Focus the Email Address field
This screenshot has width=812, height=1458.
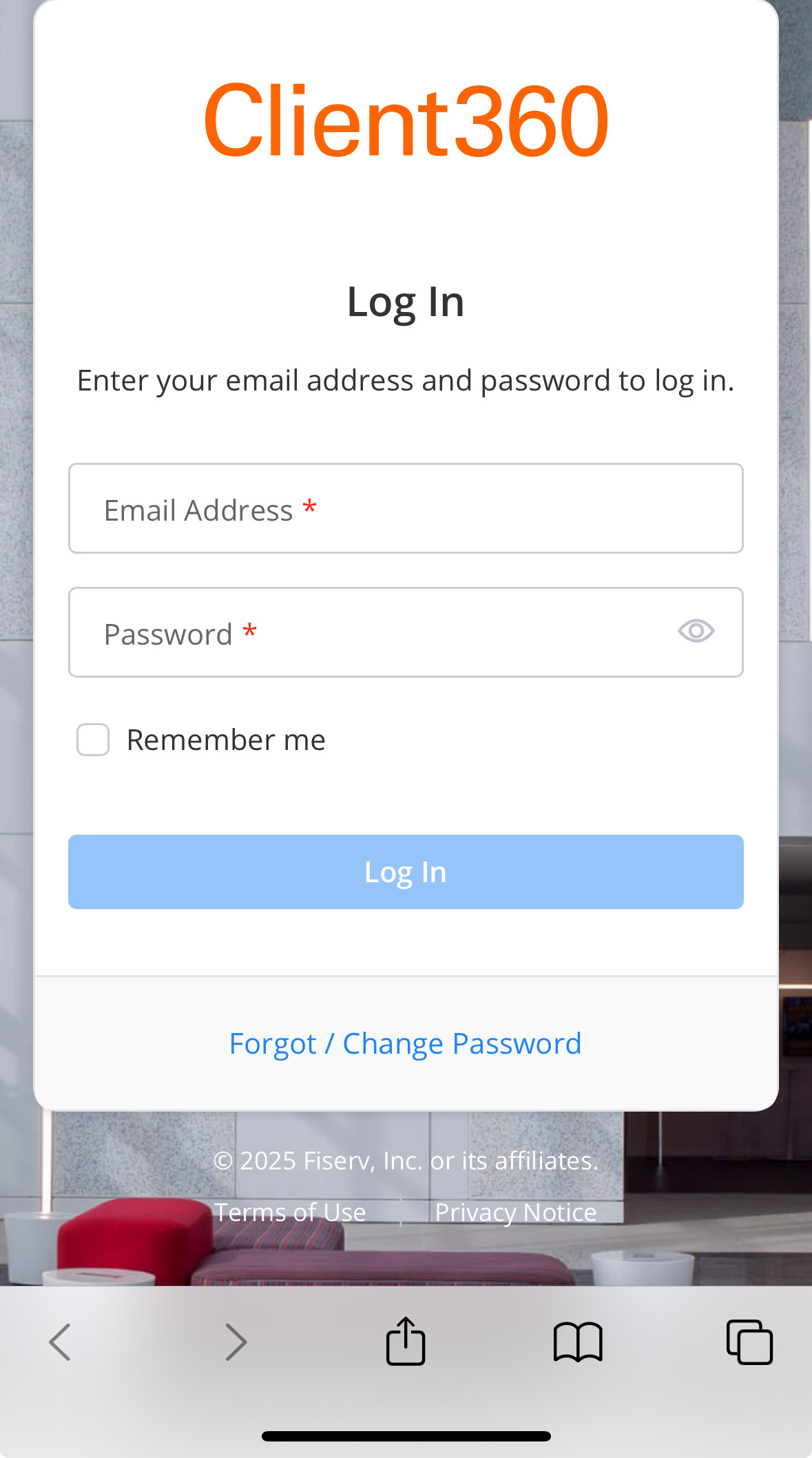(x=406, y=508)
